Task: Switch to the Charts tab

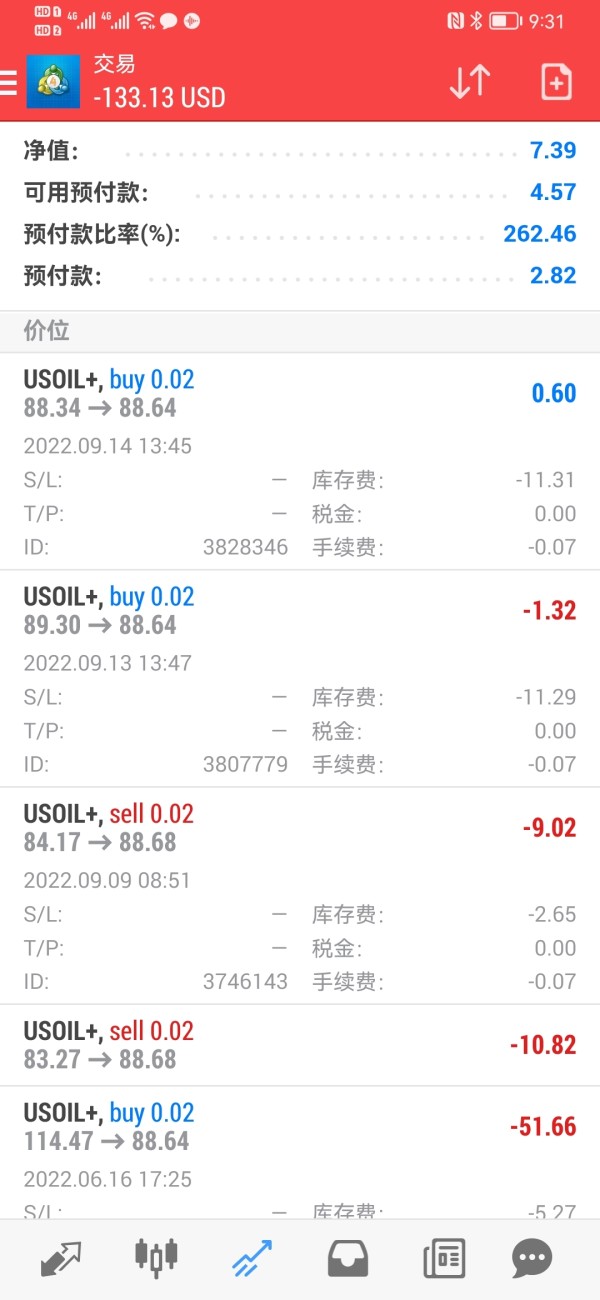Action: click(x=156, y=1258)
